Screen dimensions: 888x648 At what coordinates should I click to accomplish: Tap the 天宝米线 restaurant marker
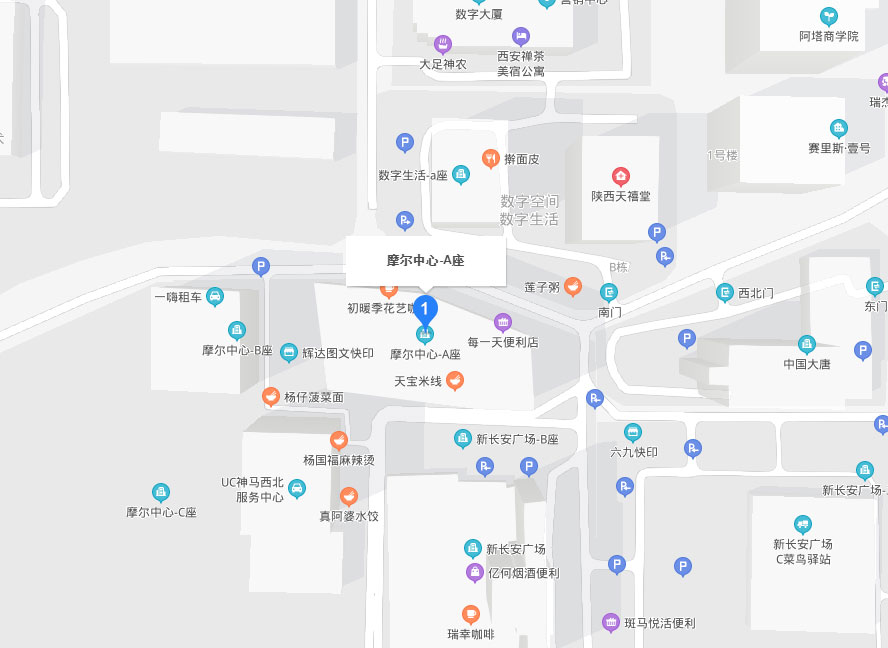(x=455, y=380)
